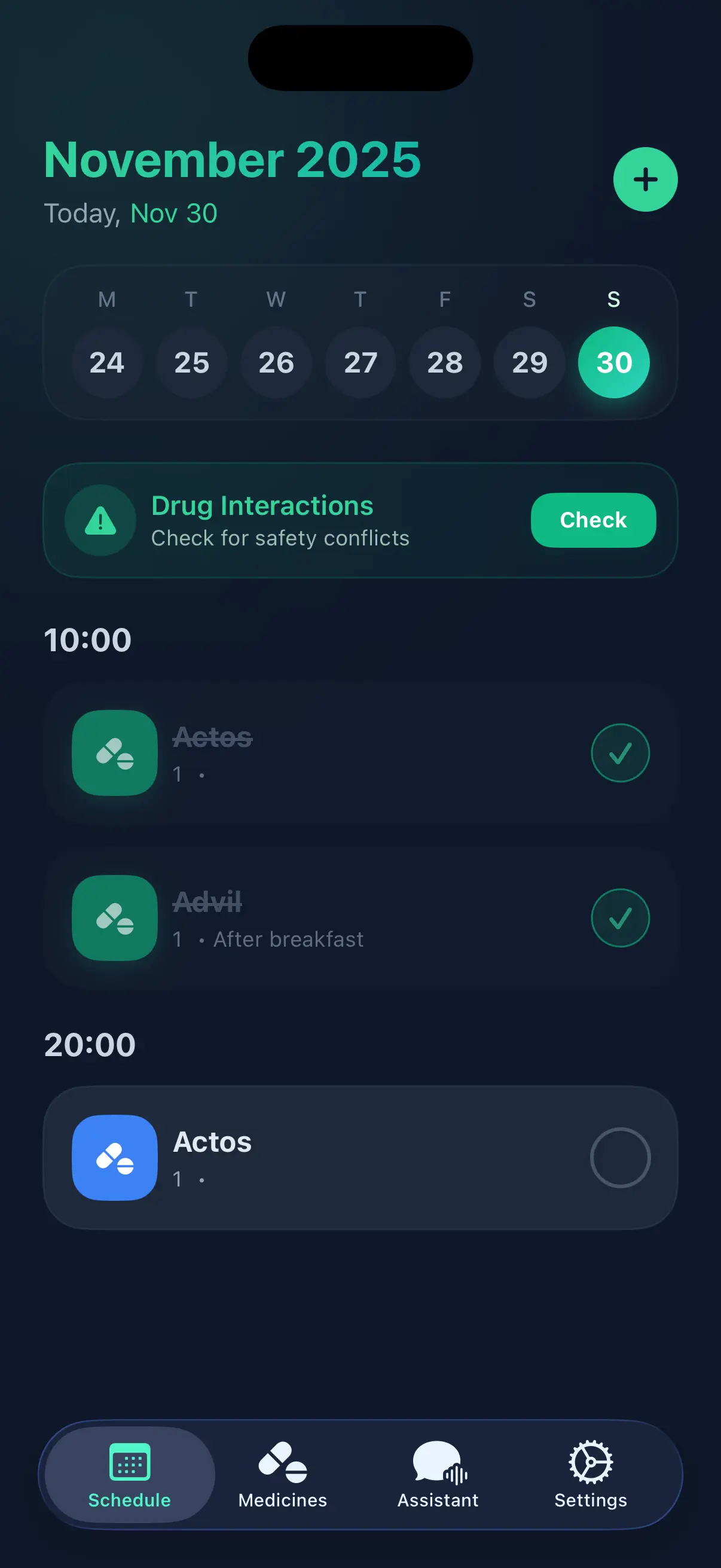
Task: Select Sunday 30 in the week strip
Action: [613, 363]
